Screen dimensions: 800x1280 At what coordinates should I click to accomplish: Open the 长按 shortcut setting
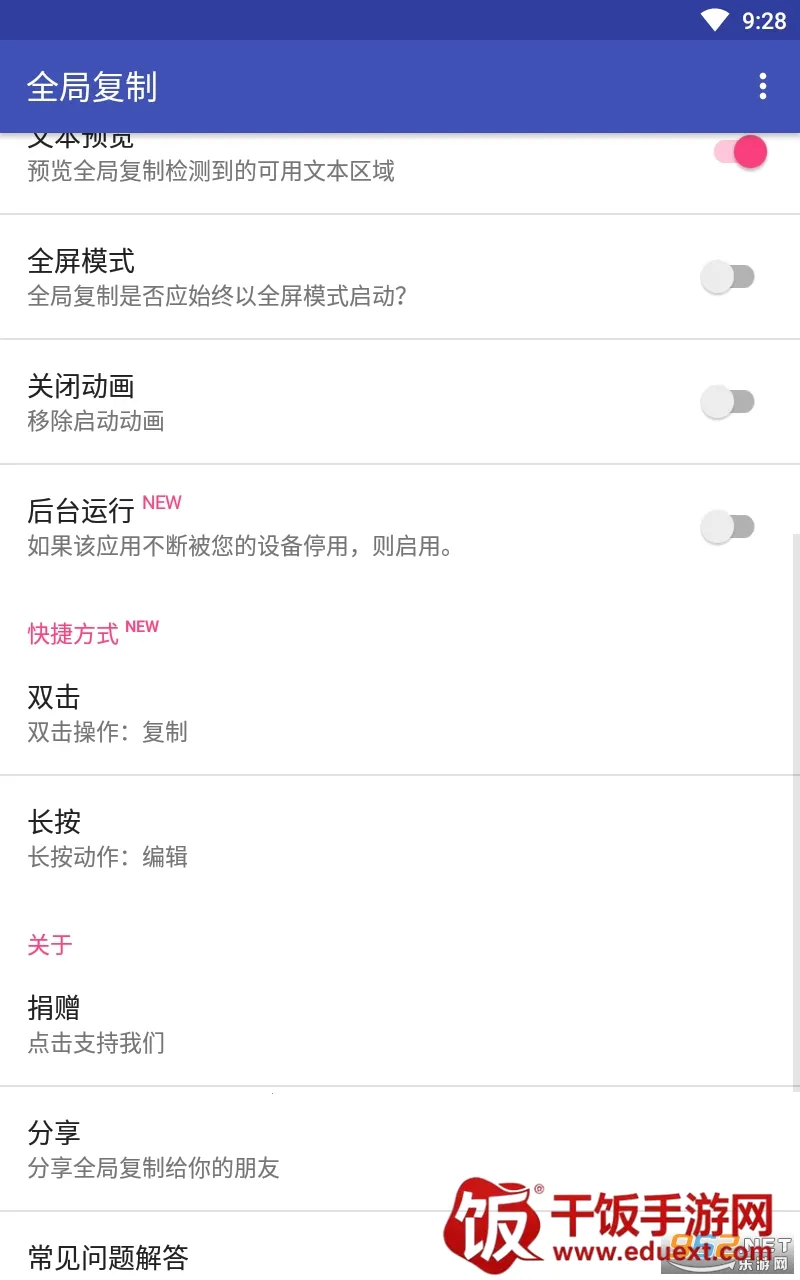coord(400,838)
